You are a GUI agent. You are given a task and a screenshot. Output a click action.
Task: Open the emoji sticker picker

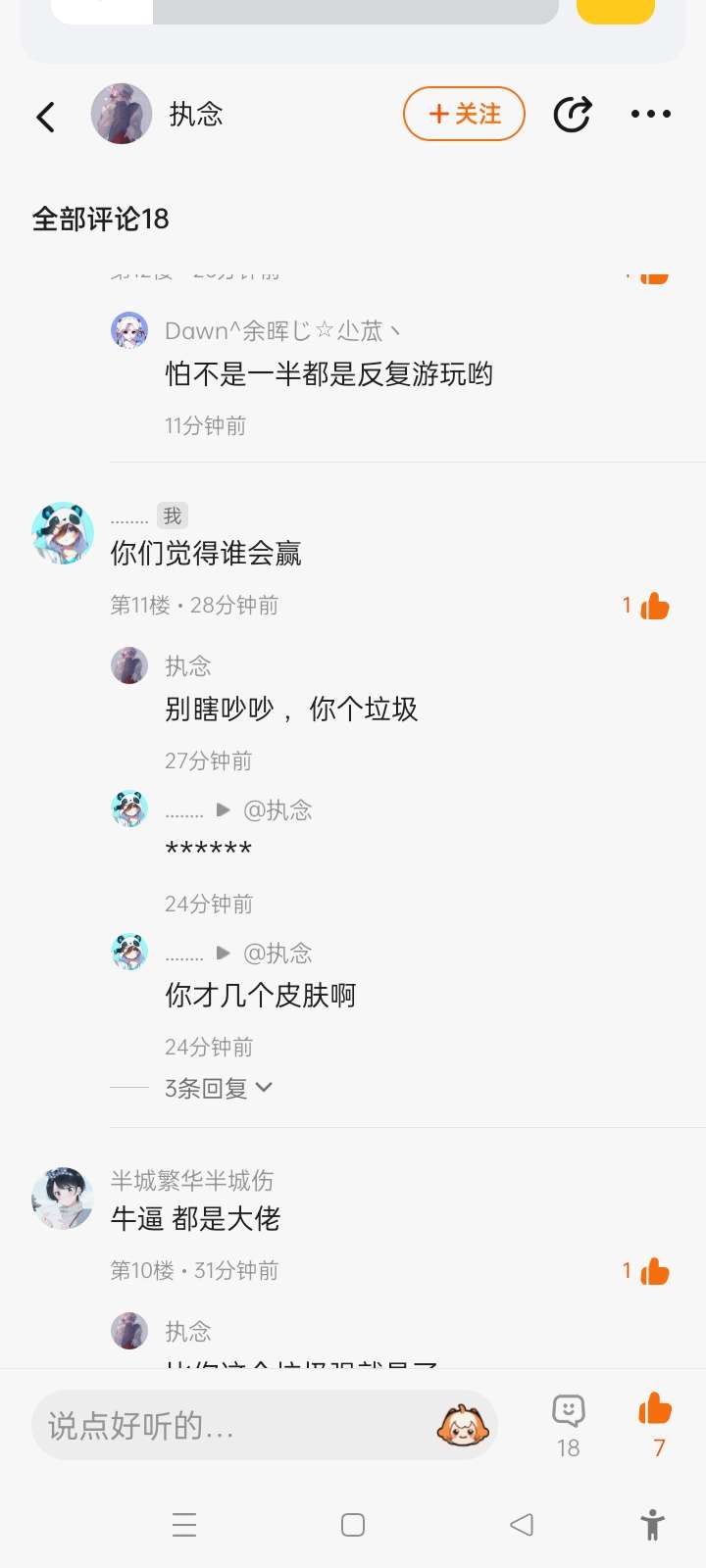tap(463, 1426)
